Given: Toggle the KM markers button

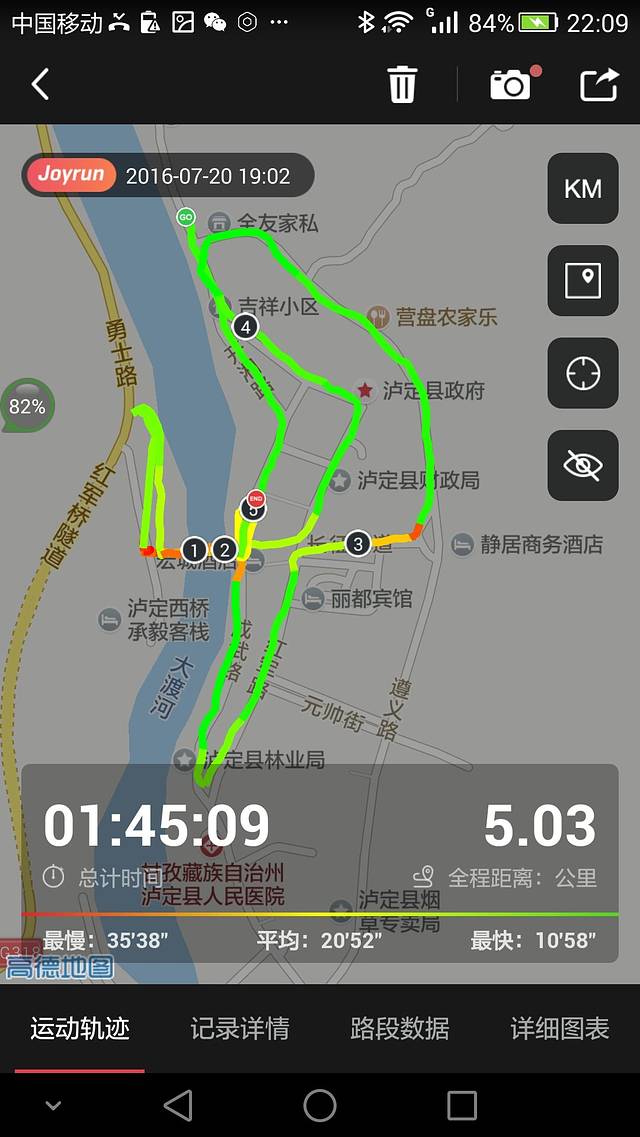Looking at the screenshot, I should point(583,189).
